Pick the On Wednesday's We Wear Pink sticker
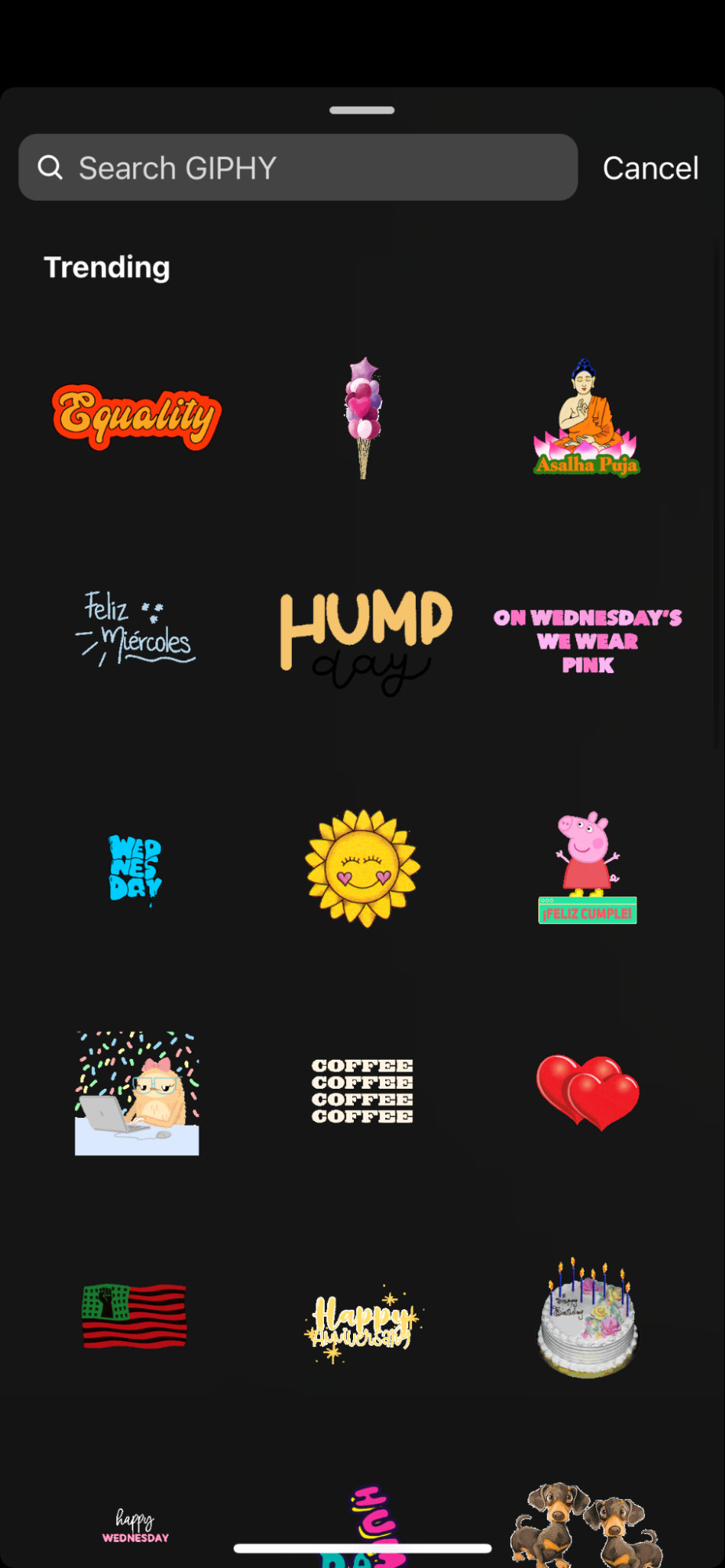 588,641
